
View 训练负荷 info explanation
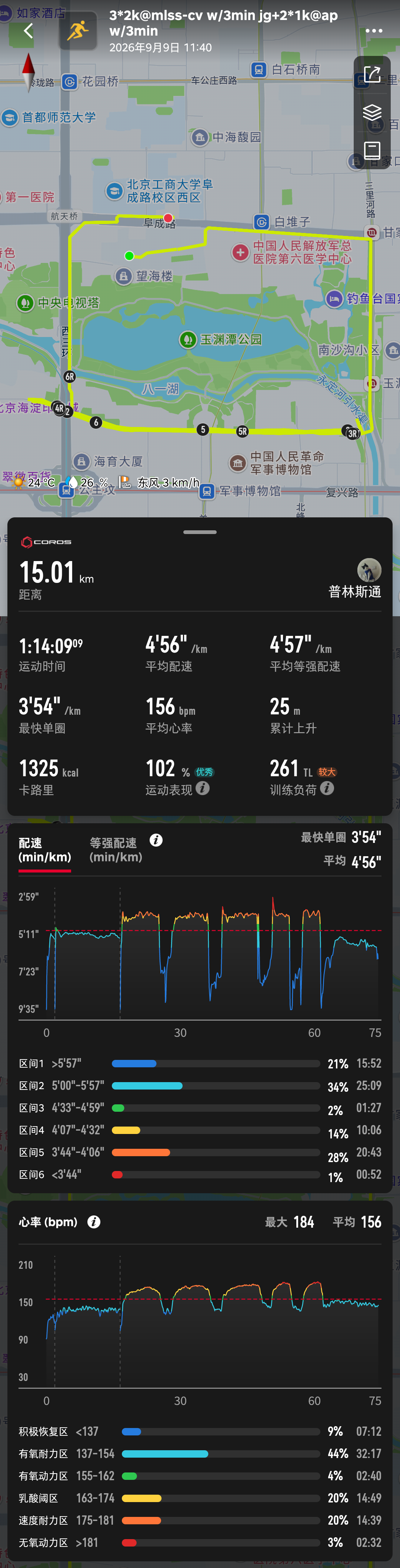coord(327,788)
